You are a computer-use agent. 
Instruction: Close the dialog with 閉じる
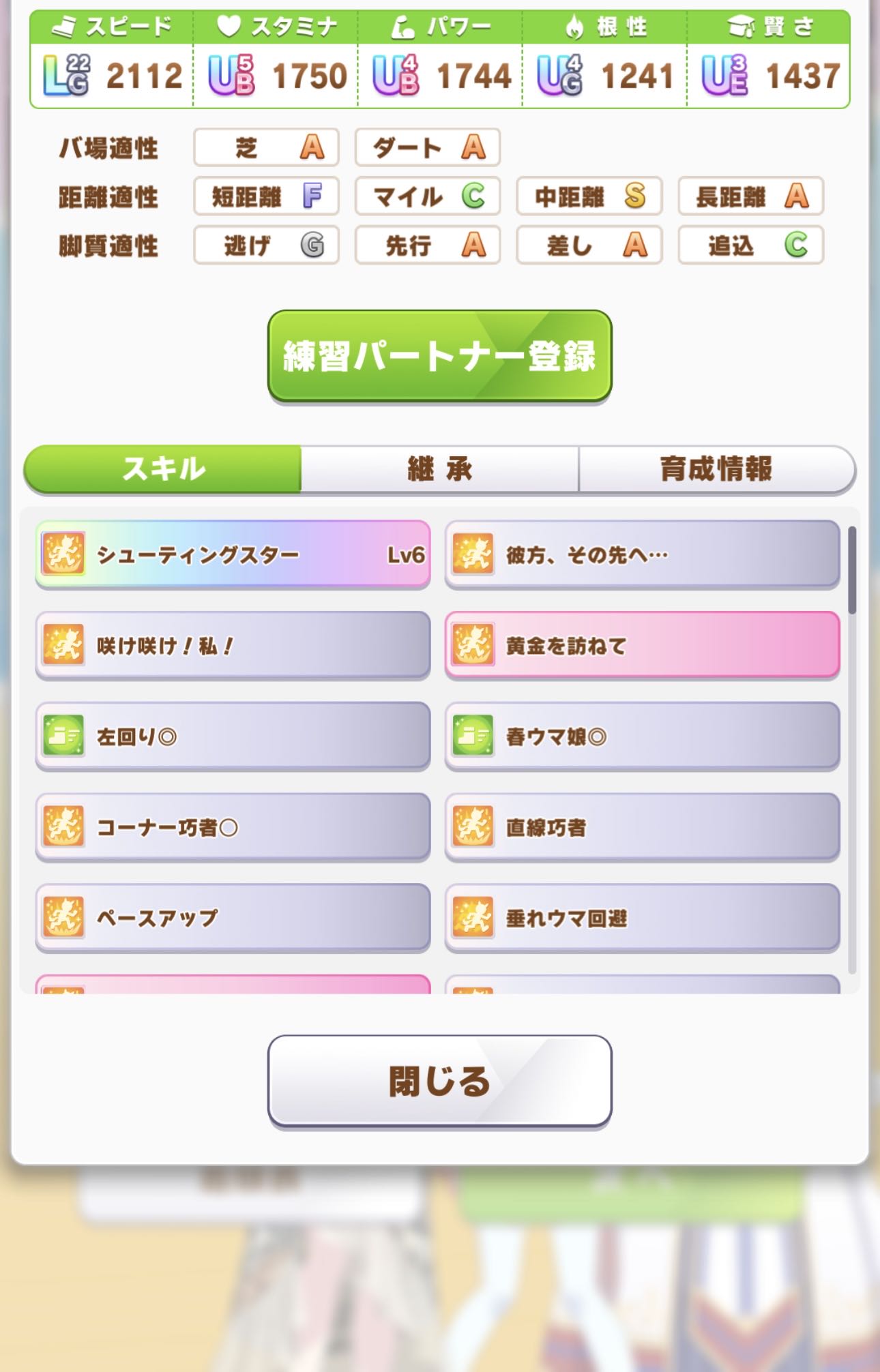click(x=439, y=1081)
